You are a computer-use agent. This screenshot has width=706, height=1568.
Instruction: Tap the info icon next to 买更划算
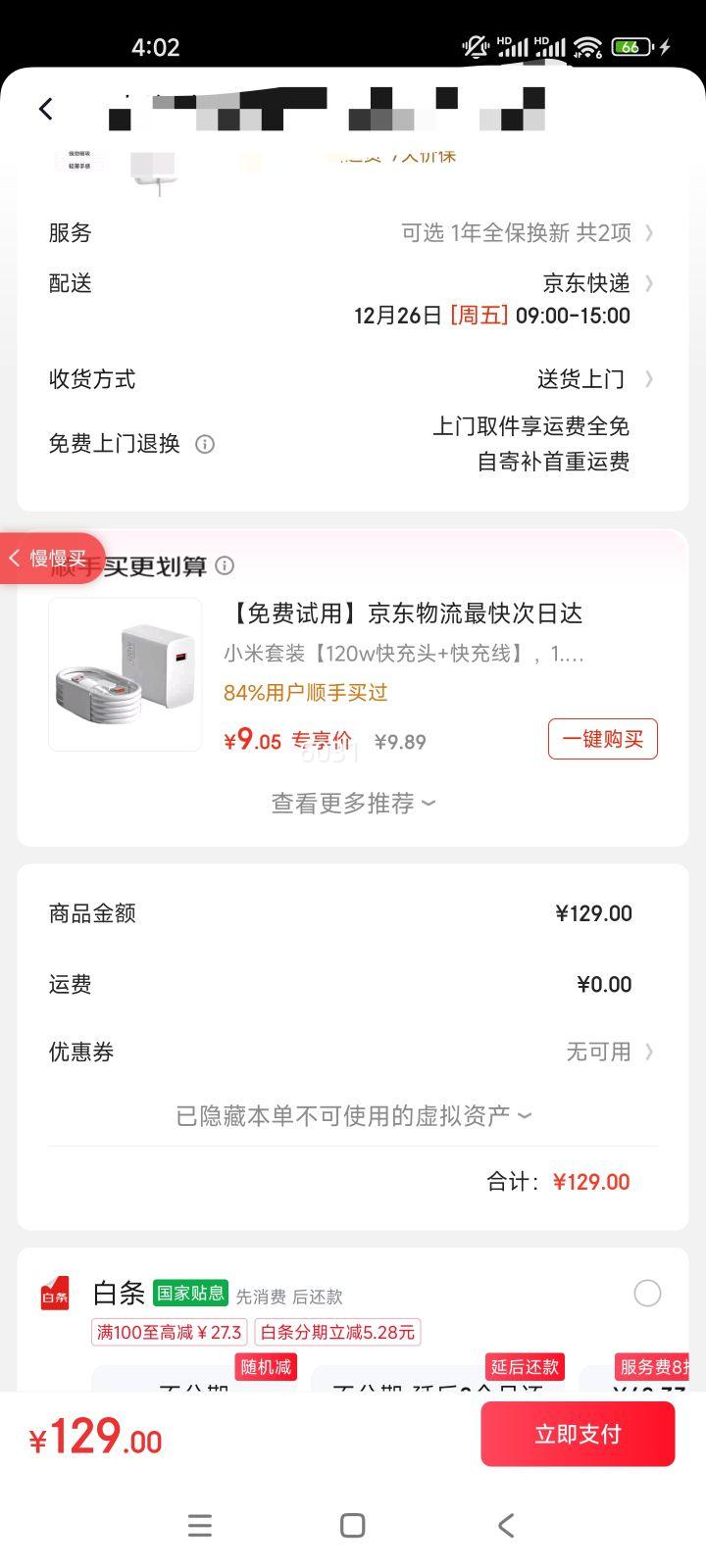(225, 565)
